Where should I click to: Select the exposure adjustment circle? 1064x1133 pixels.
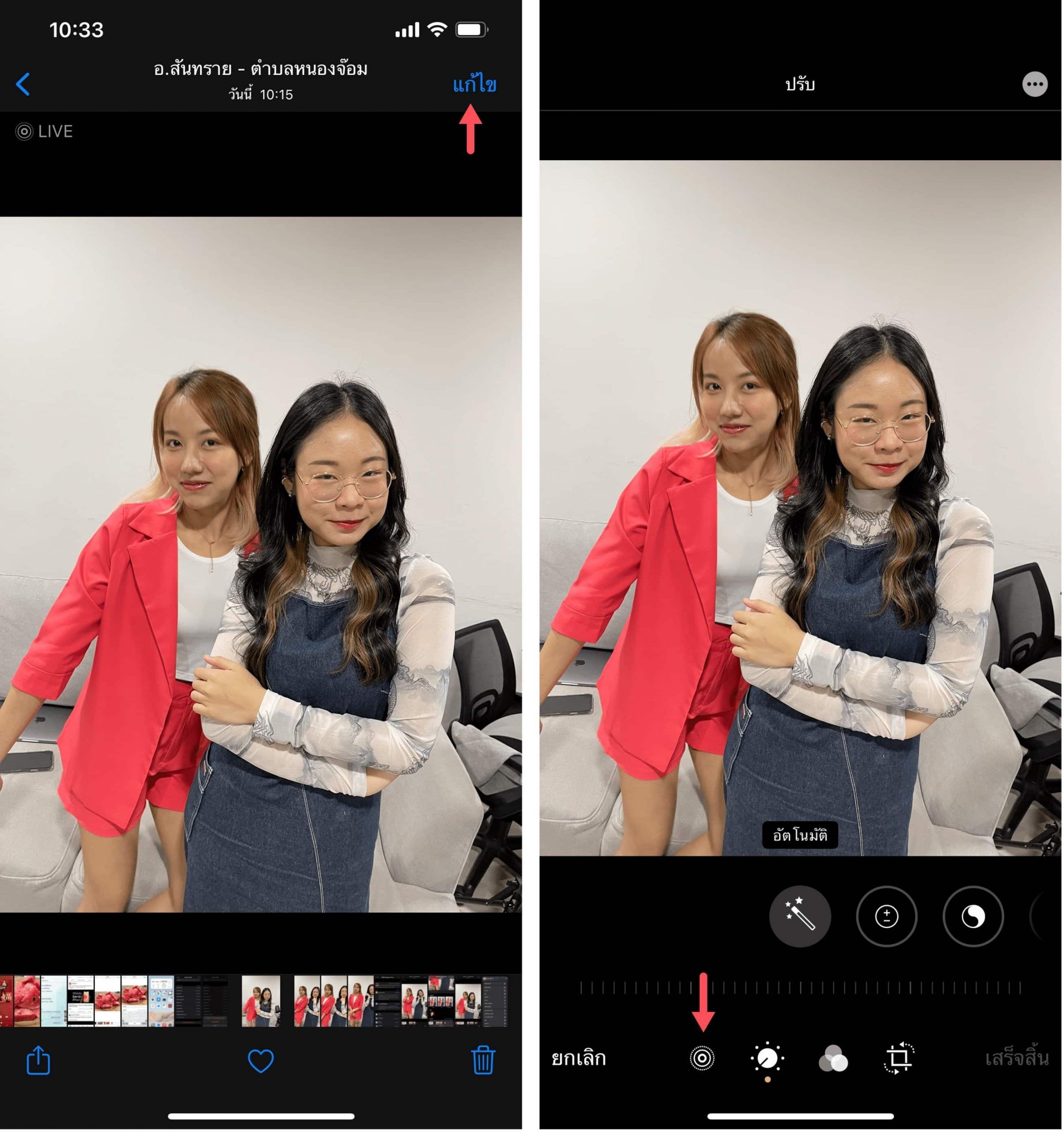tap(887, 917)
